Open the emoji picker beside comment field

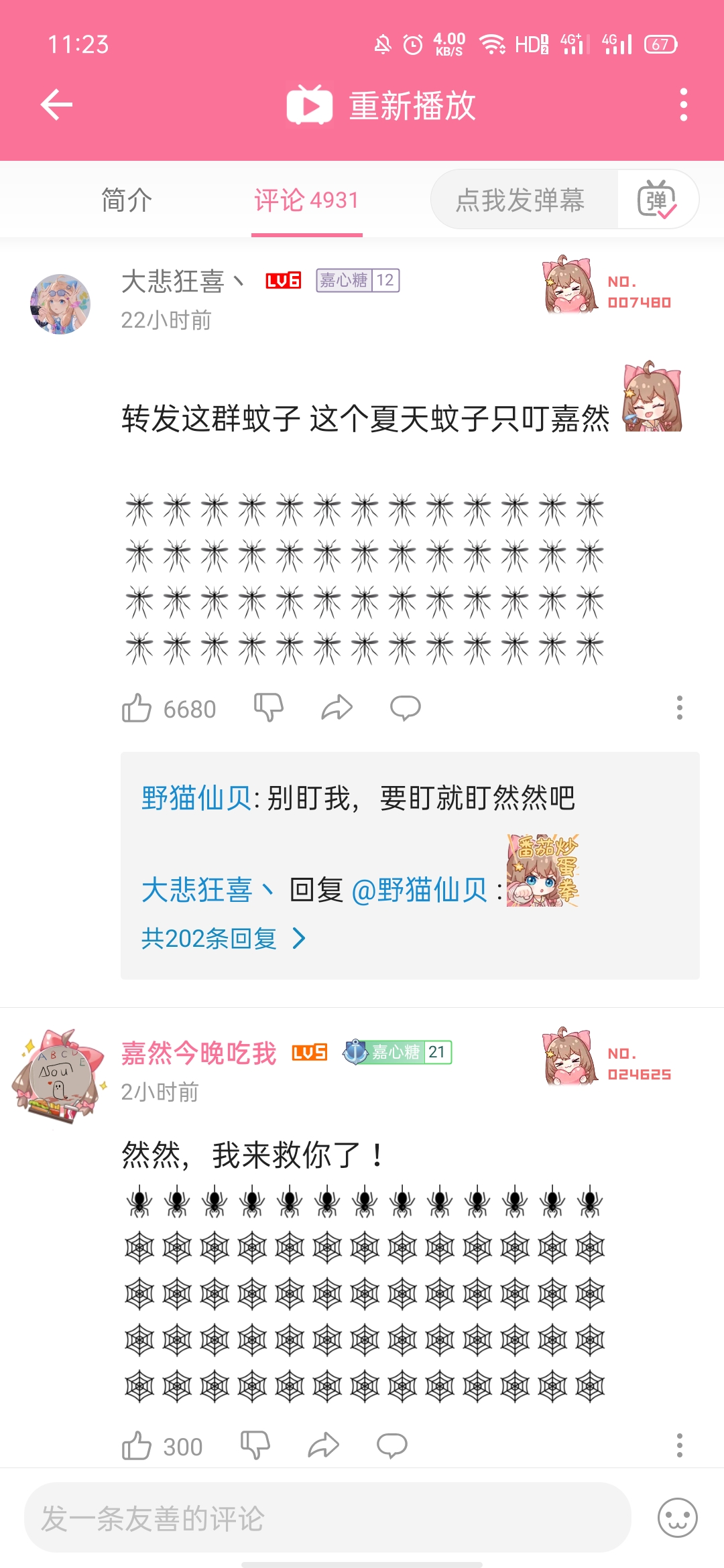pyautogui.click(x=677, y=1518)
